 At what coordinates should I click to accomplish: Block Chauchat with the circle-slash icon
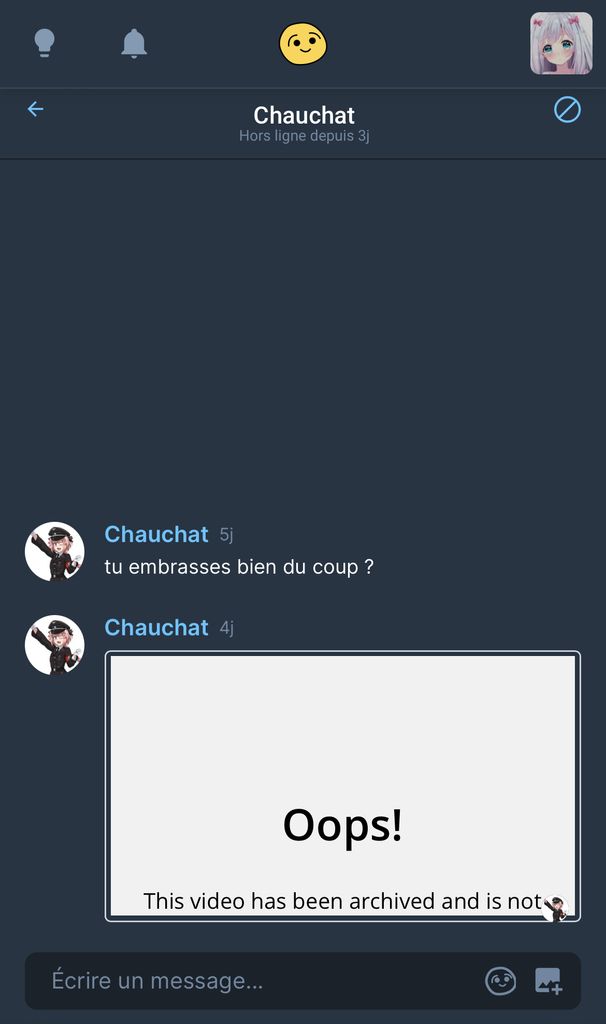coord(567,109)
